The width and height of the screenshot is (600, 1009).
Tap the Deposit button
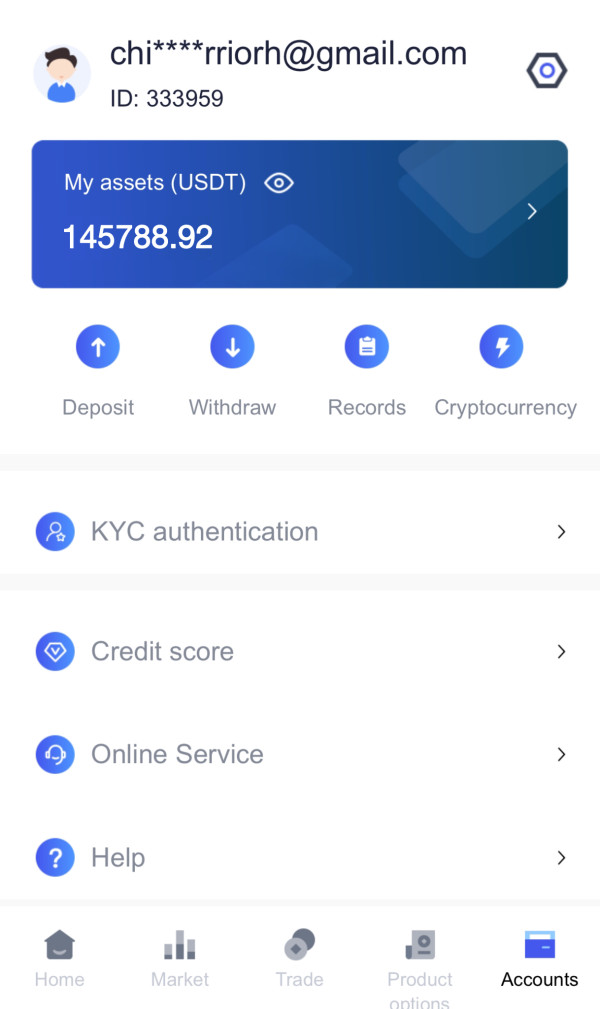(98, 371)
